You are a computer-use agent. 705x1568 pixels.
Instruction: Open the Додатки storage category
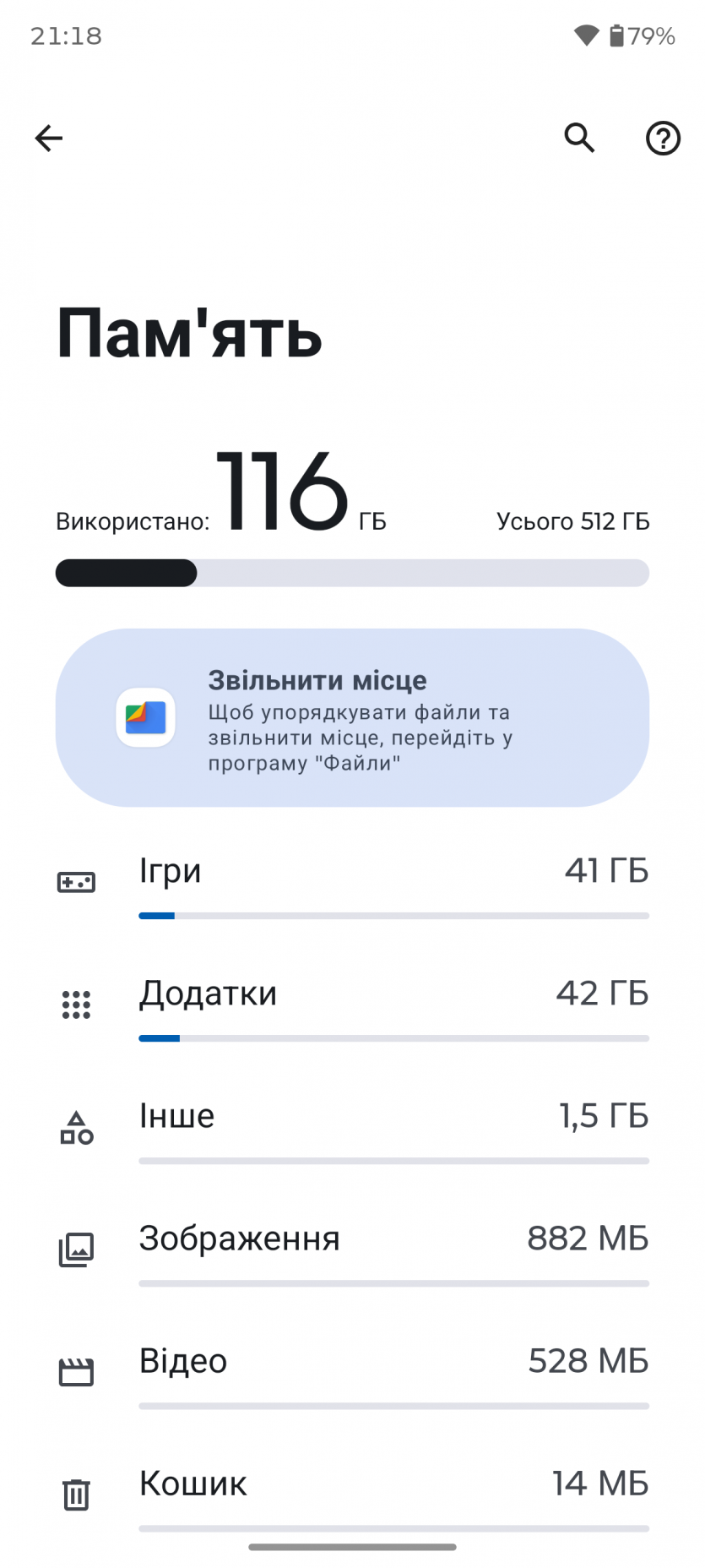[352, 1005]
